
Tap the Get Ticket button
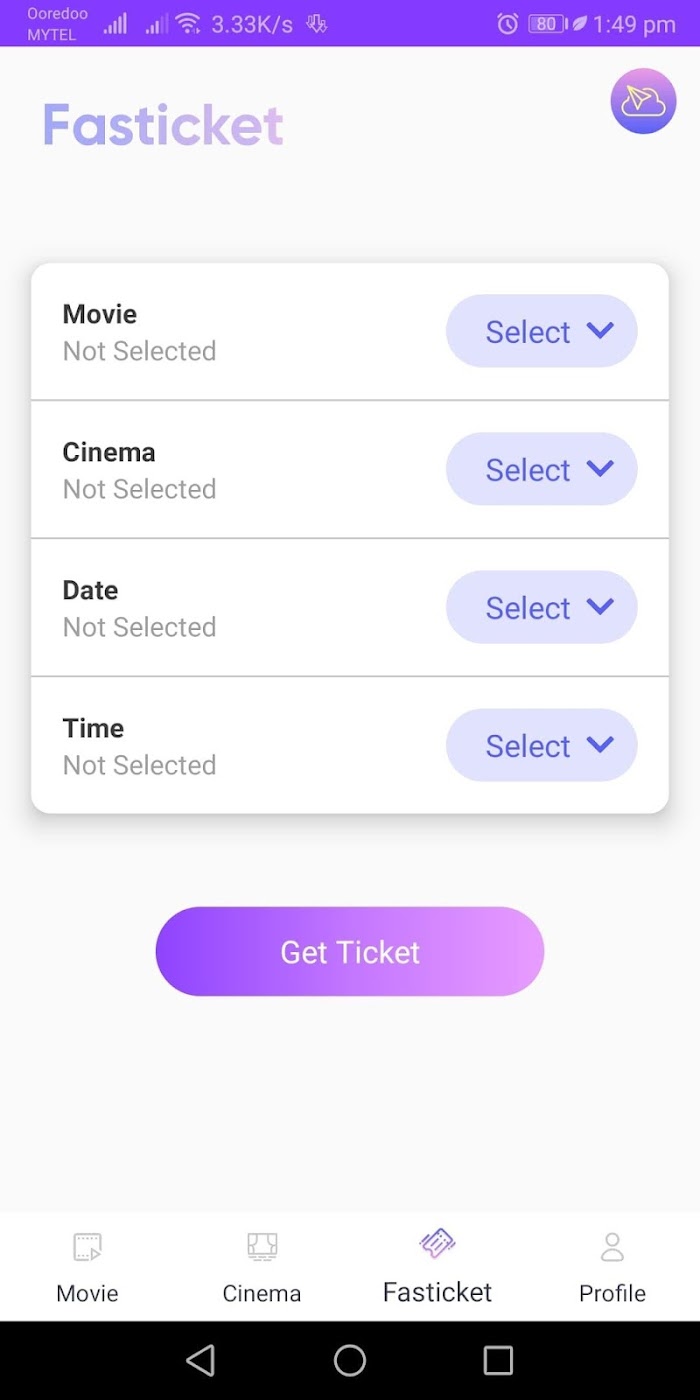pyautogui.click(x=350, y=951)
